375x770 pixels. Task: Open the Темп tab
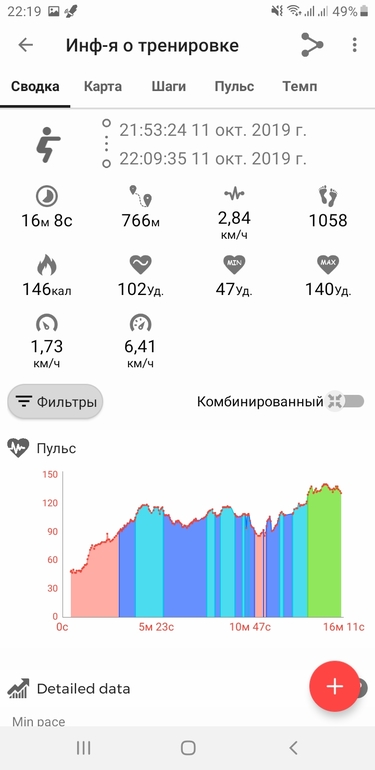point(299,87)
